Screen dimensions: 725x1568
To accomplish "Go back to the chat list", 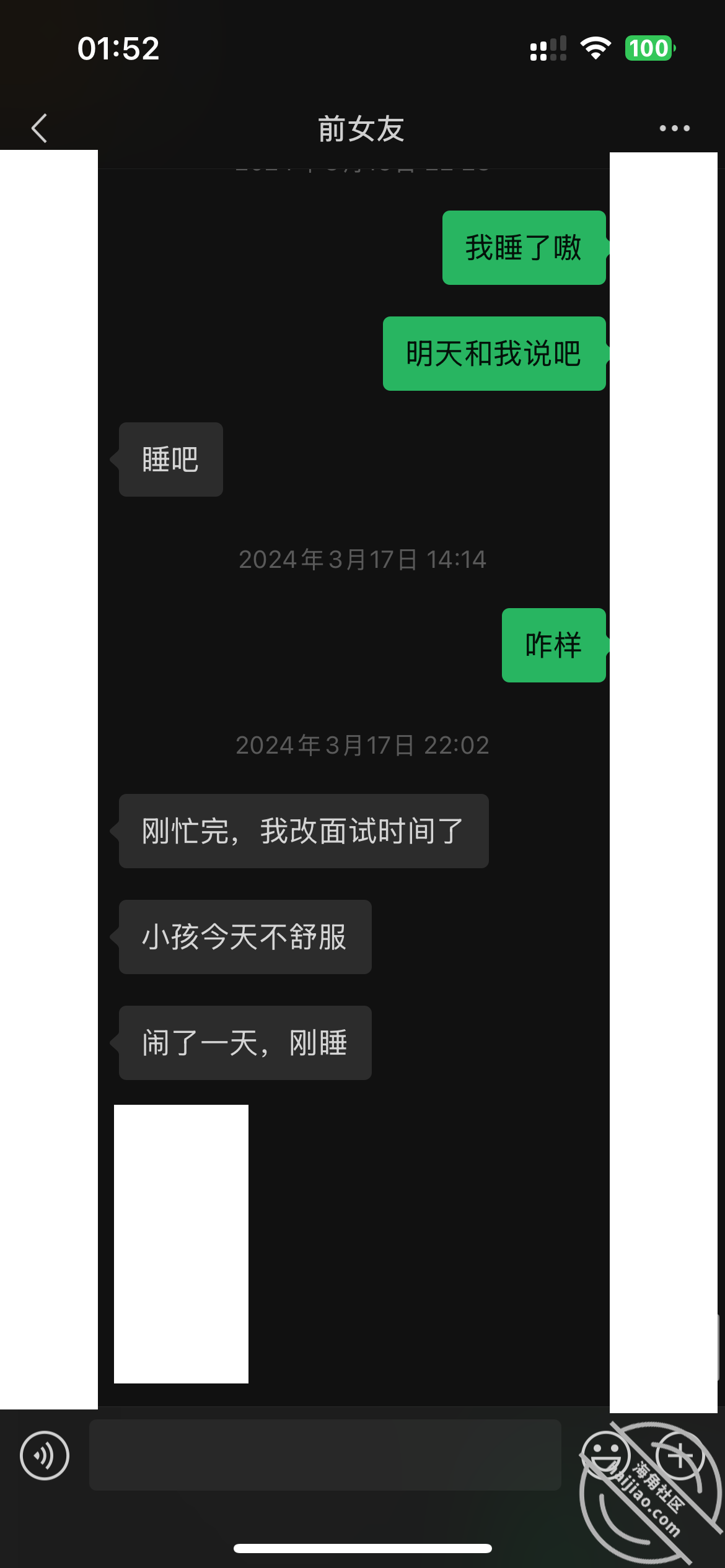I will [39, 128].
